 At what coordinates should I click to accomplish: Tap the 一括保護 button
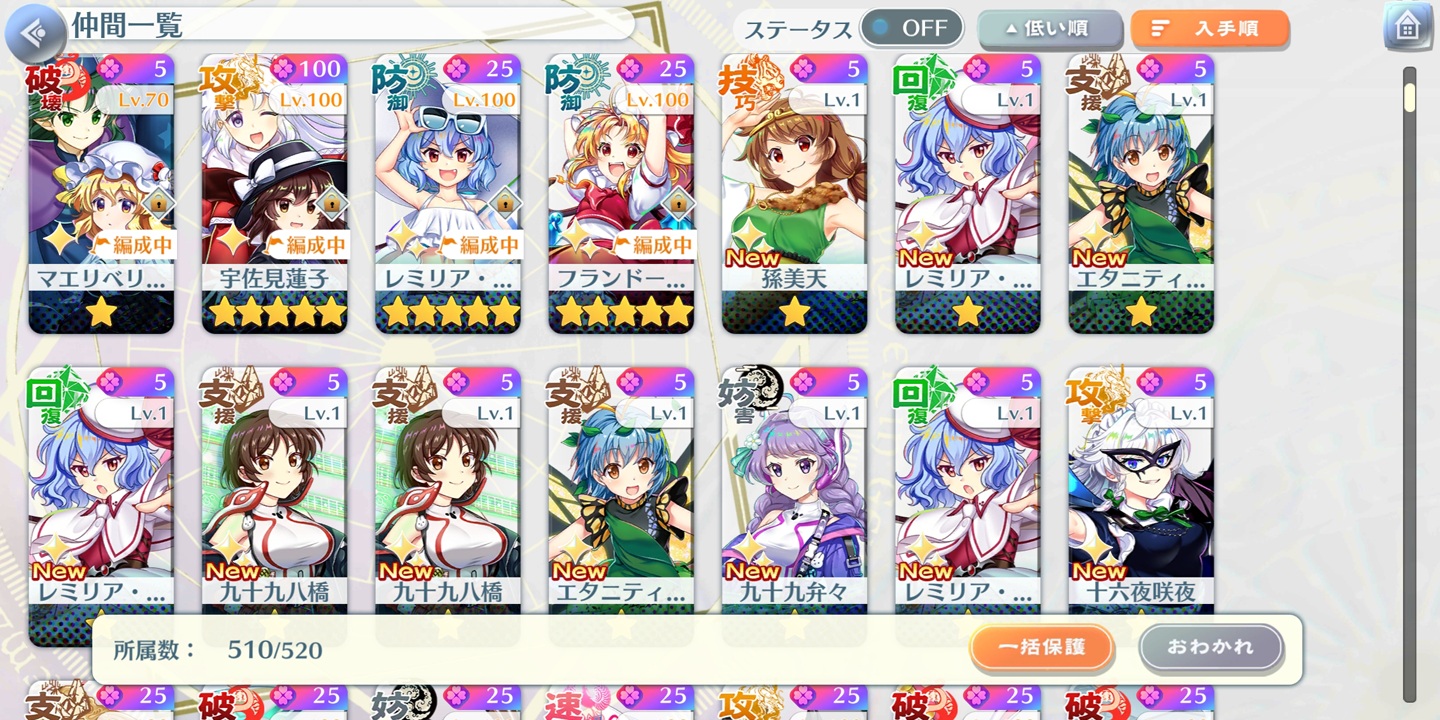(1041, 647)
